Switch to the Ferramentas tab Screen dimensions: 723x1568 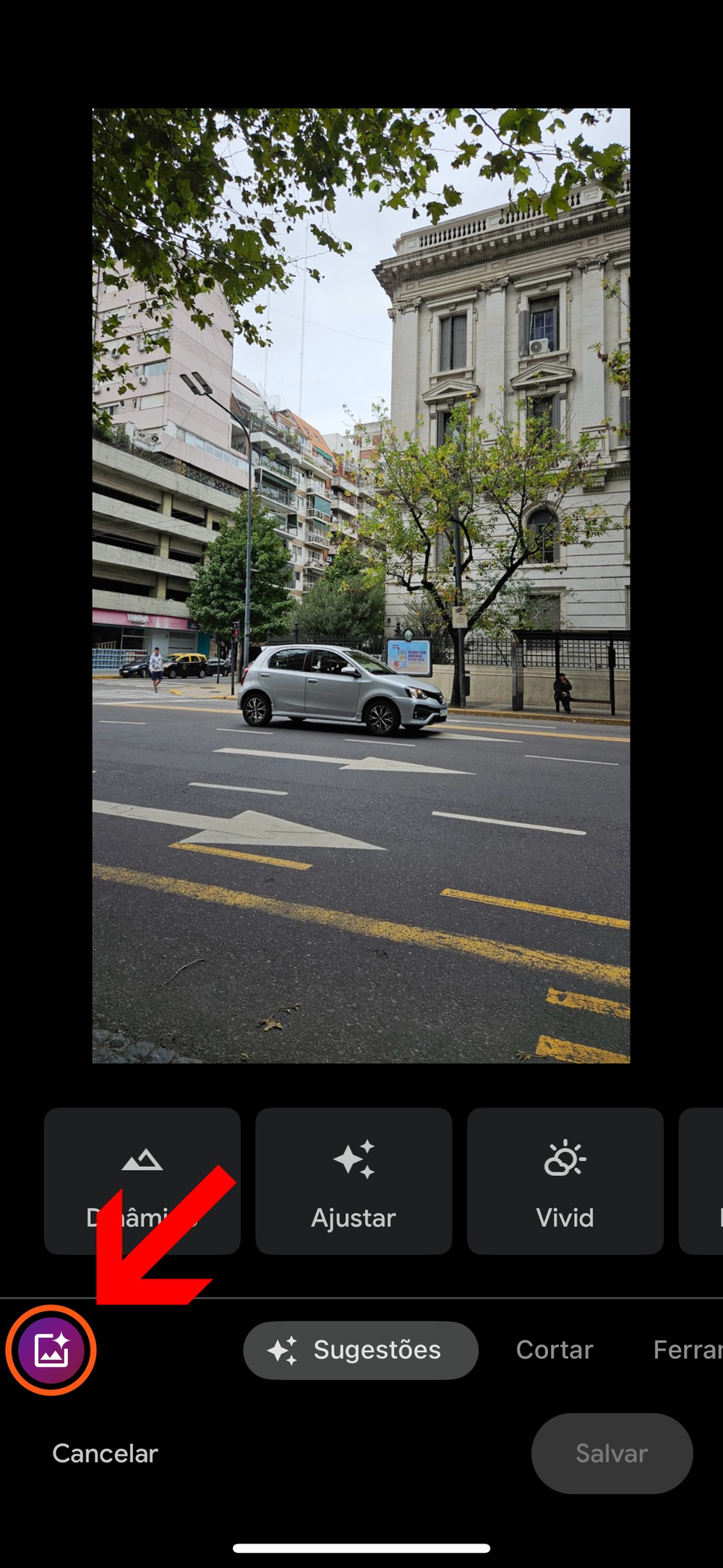pos(687,1350)
